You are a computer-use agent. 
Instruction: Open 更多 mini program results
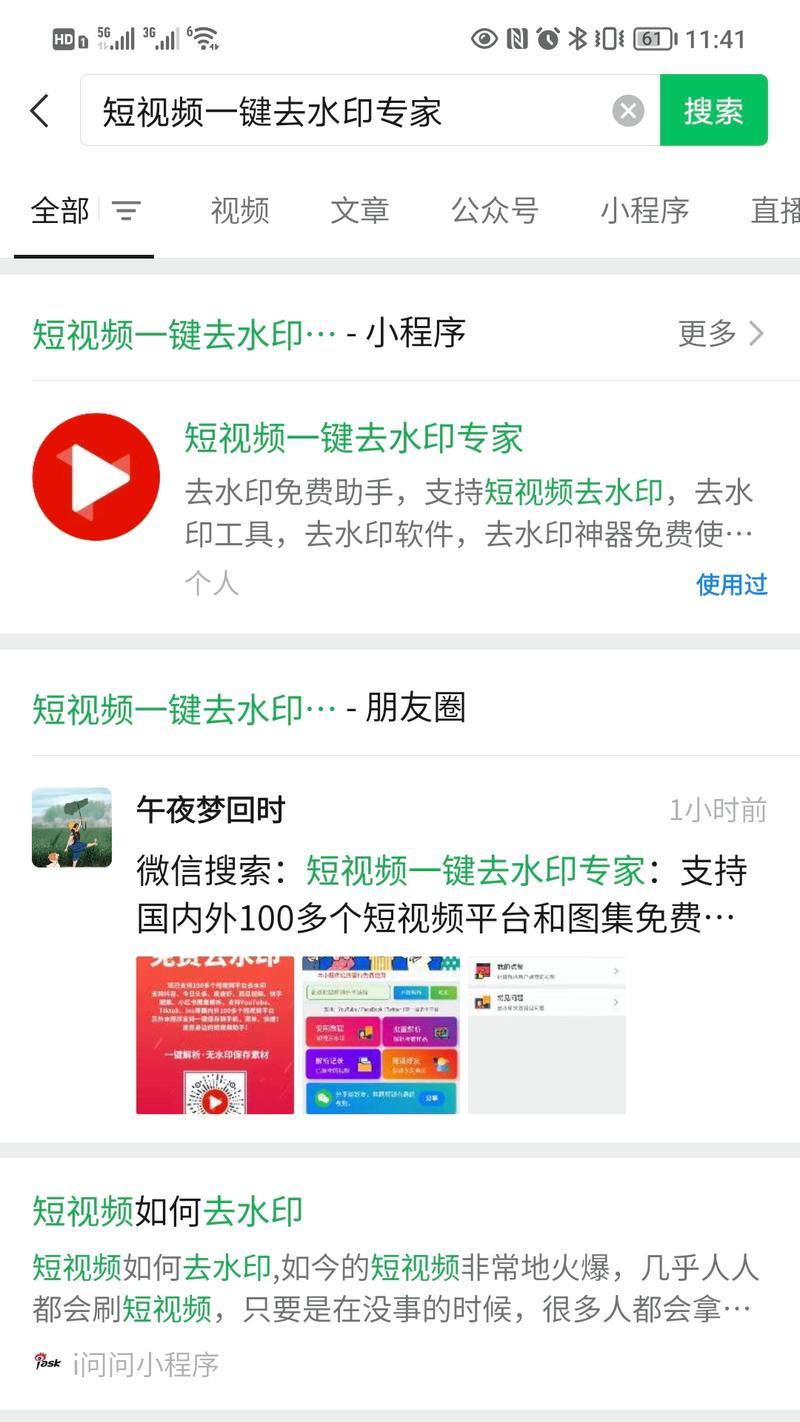pyautogui.click(x=720, y=333)
